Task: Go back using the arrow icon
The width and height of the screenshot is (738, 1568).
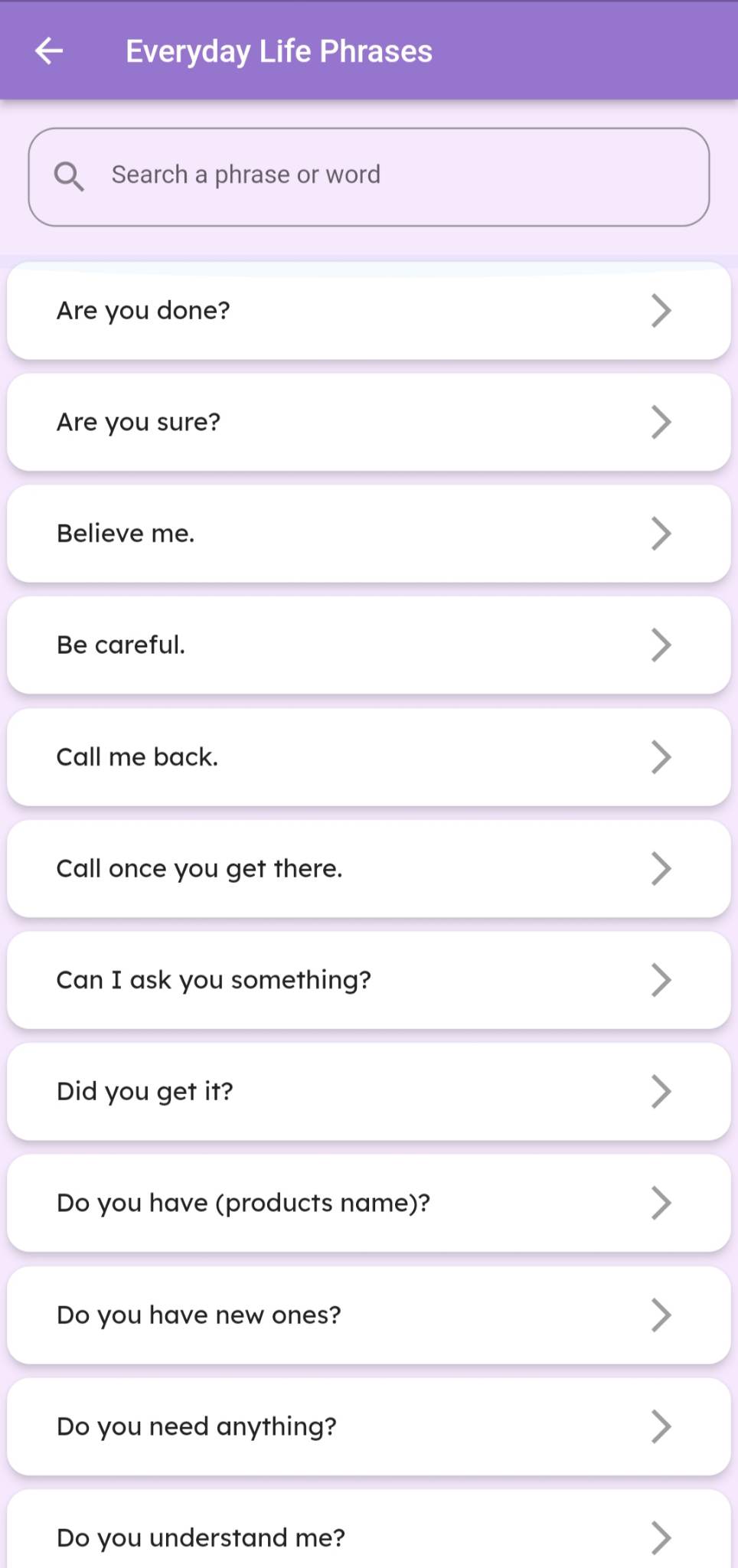Action: [49, 51]
